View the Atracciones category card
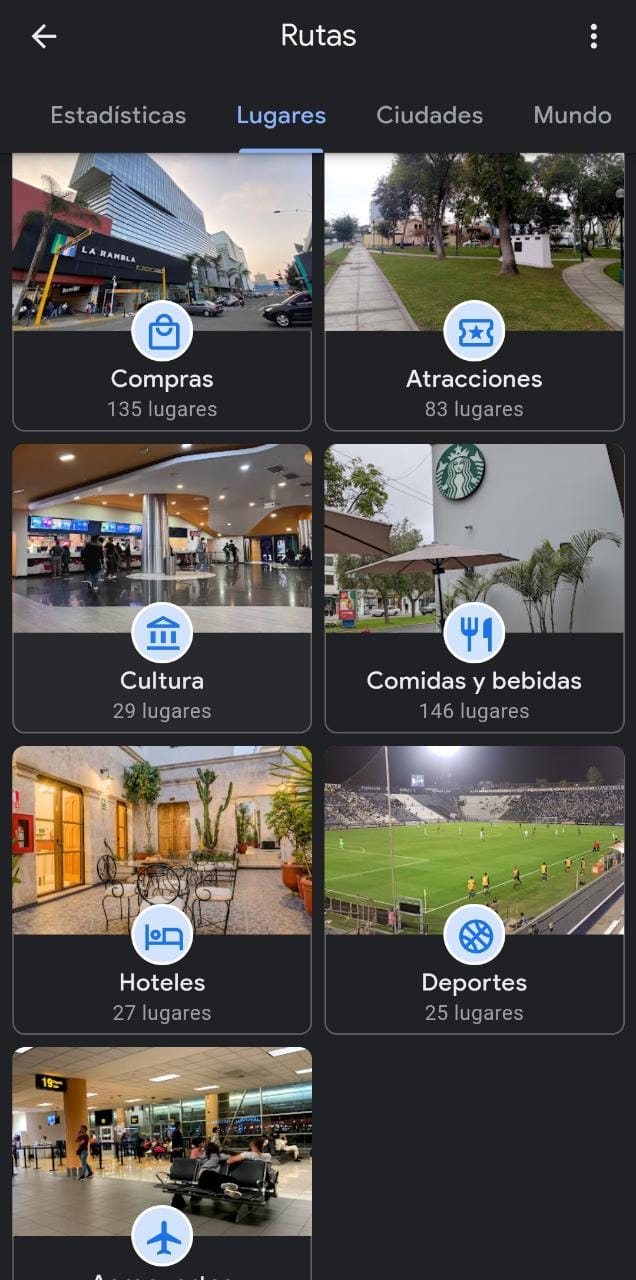 click(x=474, y=290)
